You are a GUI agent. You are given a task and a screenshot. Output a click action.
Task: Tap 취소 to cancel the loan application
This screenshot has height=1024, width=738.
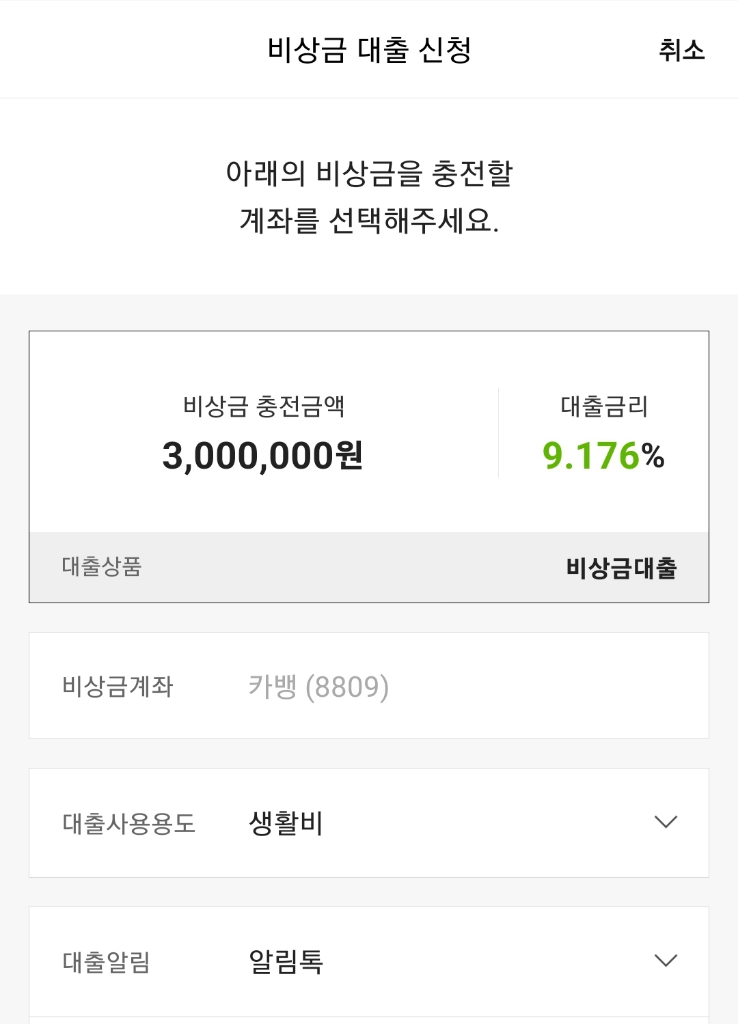point(681,50)
